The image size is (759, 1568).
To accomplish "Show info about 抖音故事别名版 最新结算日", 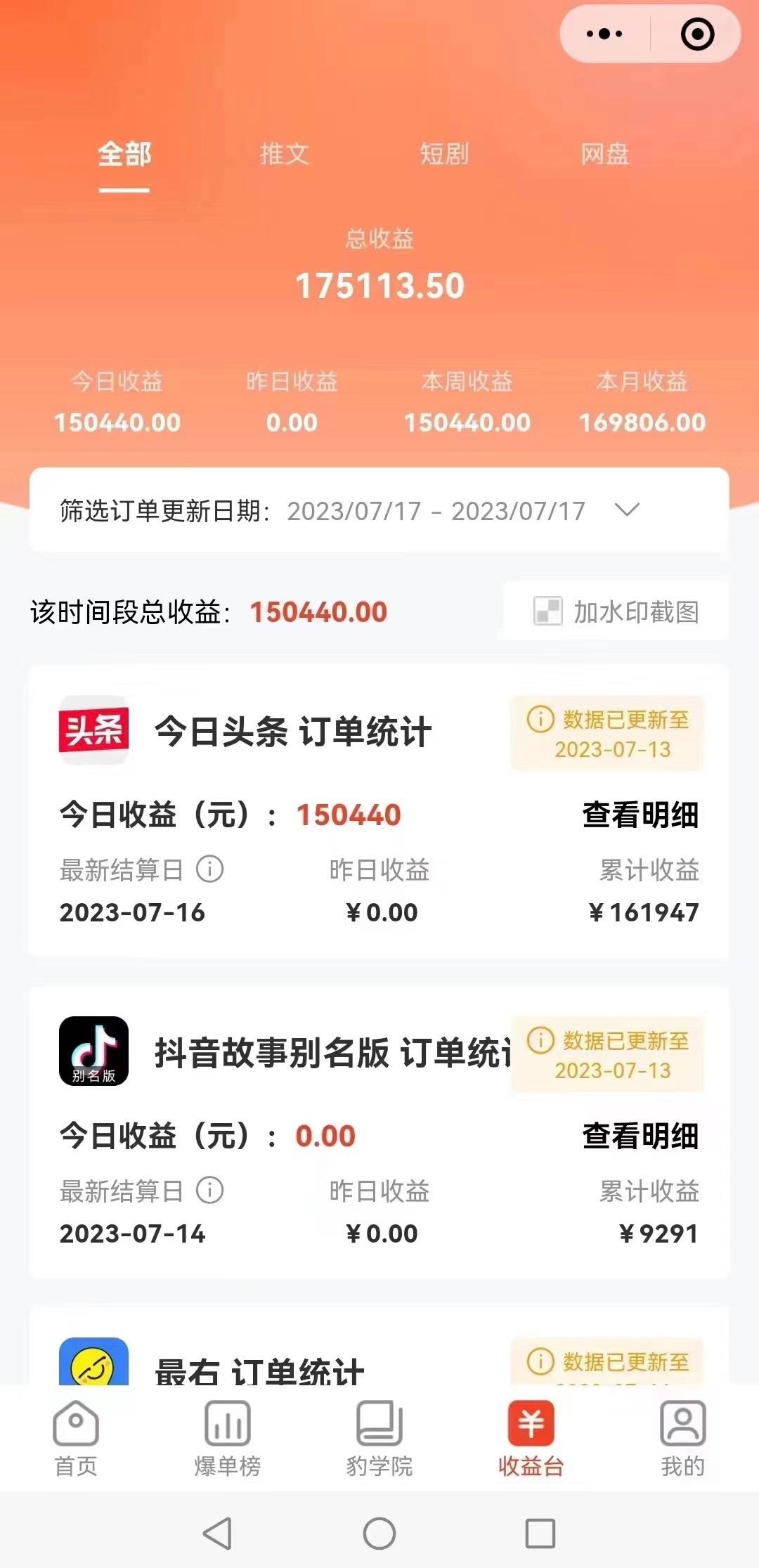I will (x=209, y=1191).
